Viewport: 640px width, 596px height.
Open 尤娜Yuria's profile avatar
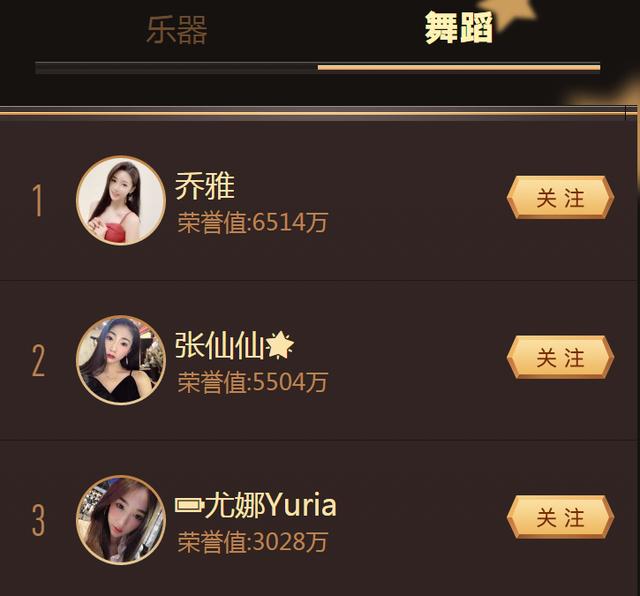tap(121, 520)
